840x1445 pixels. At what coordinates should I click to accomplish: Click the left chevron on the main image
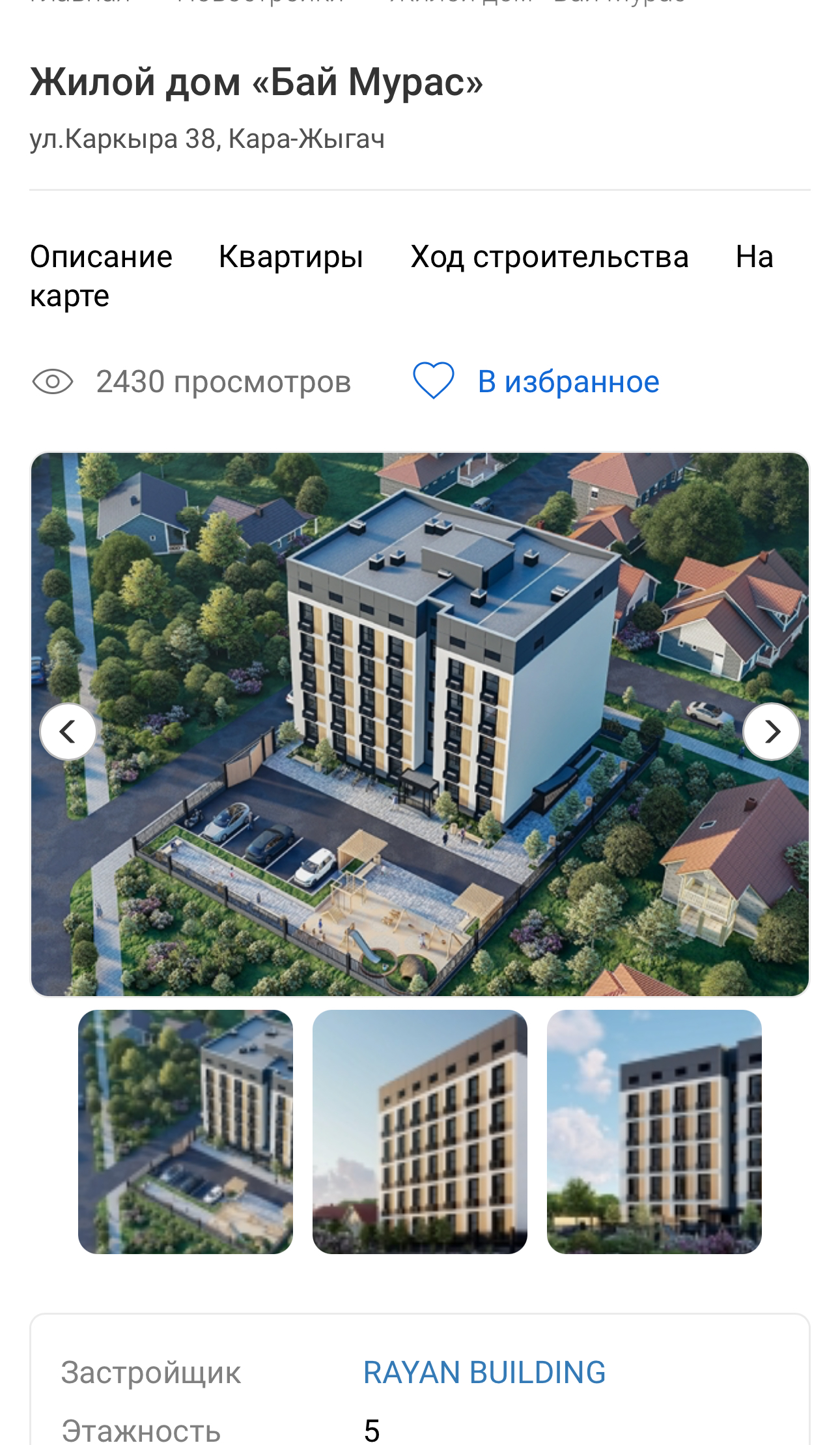pos(68,732)
